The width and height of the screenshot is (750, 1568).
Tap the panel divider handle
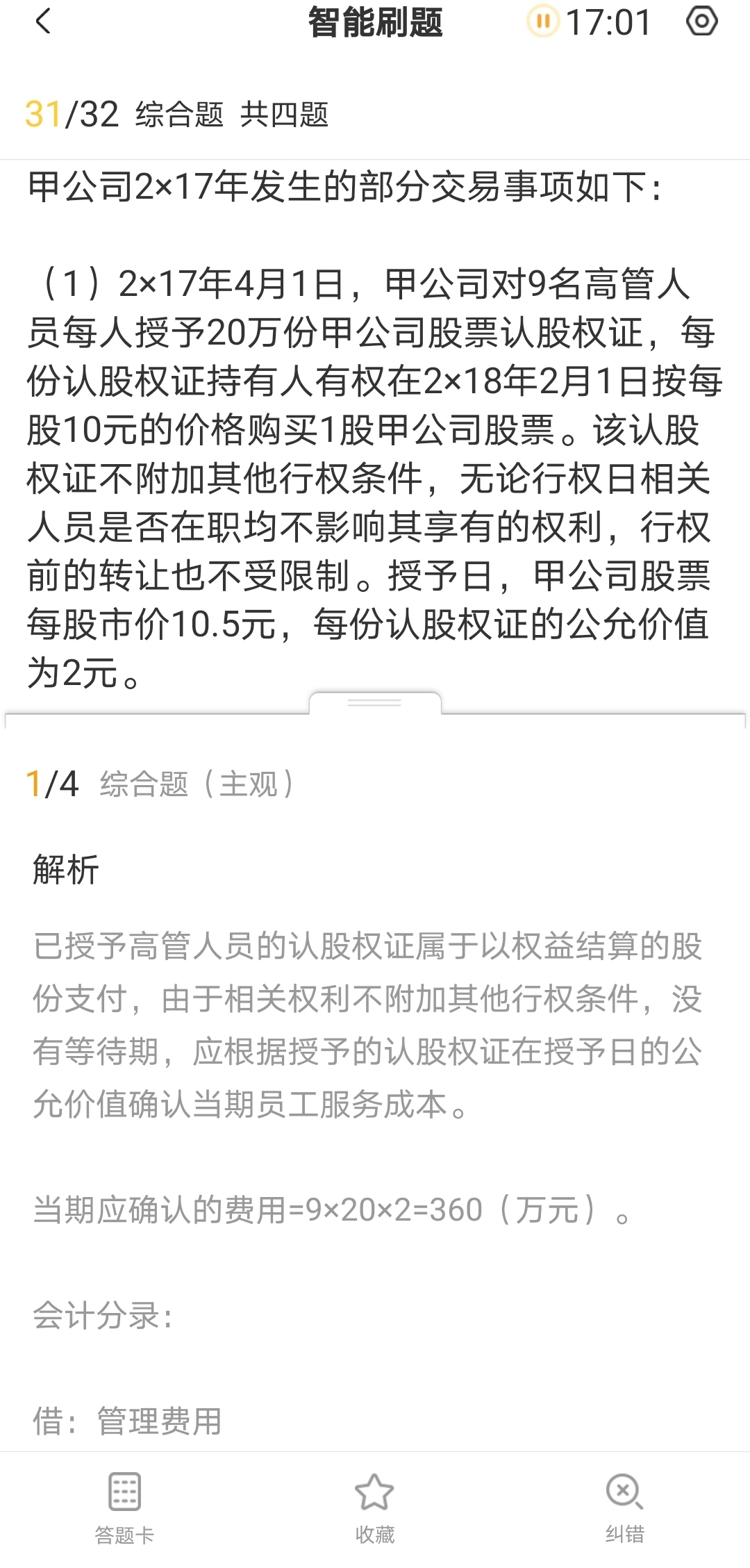point(374,703)
